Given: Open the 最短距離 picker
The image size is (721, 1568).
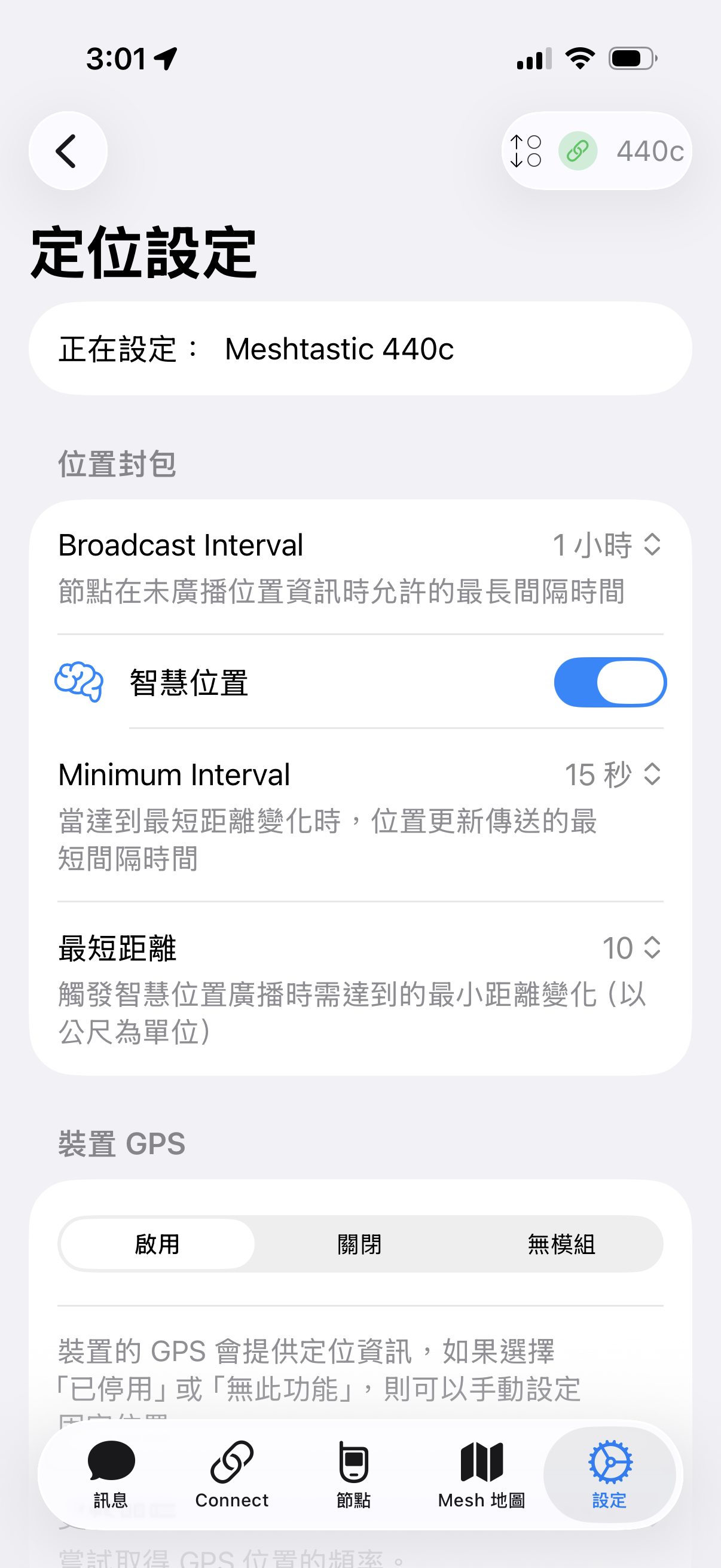Looking at the screenshot, I should (631, 948).
